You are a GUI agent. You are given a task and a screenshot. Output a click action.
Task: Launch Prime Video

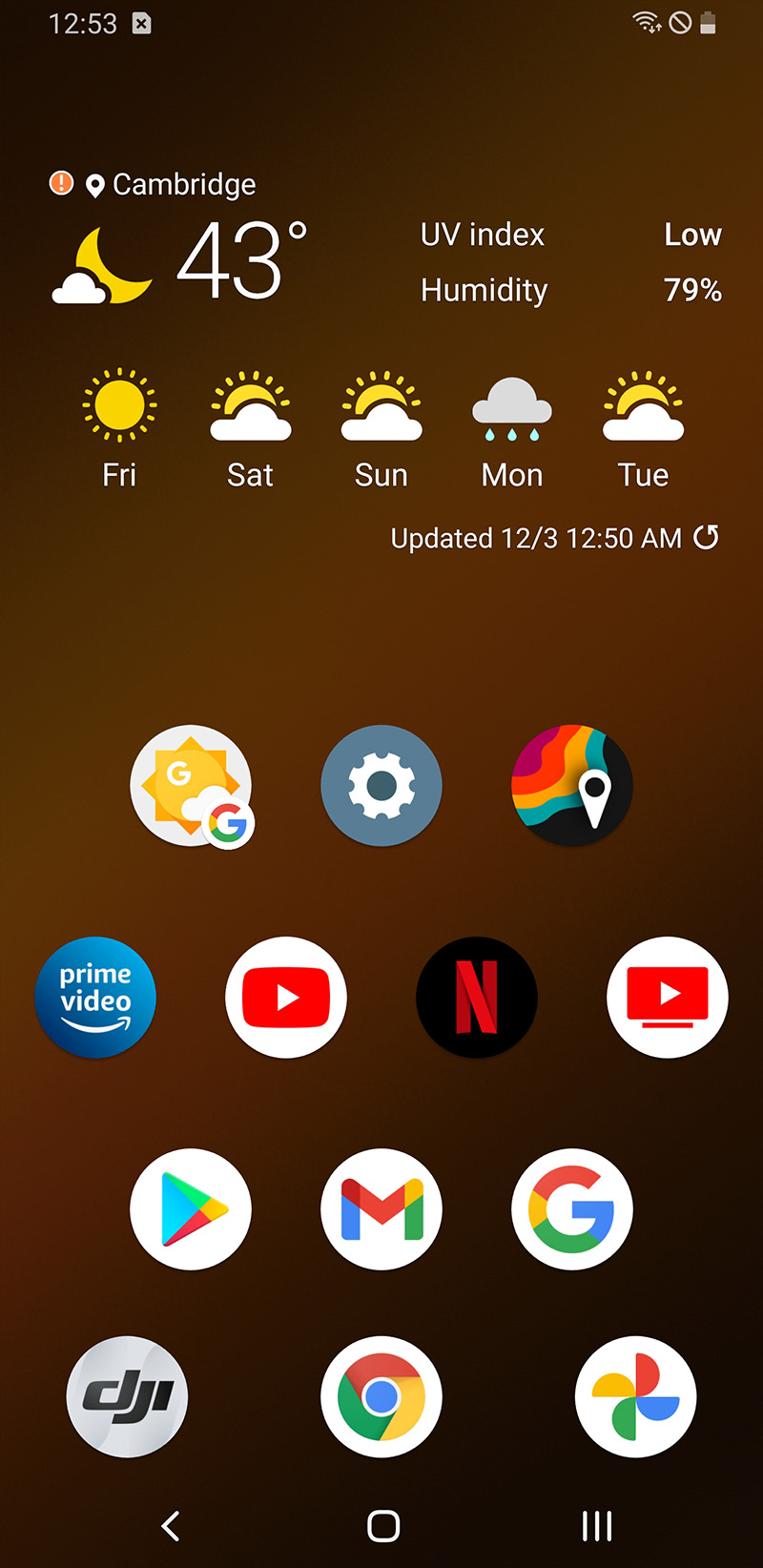click(x=95, y=998)
